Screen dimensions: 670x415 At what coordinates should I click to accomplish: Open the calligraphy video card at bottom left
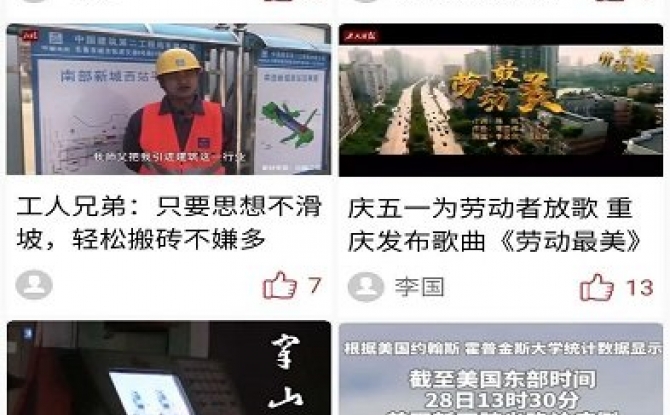[x=168, y=370]
